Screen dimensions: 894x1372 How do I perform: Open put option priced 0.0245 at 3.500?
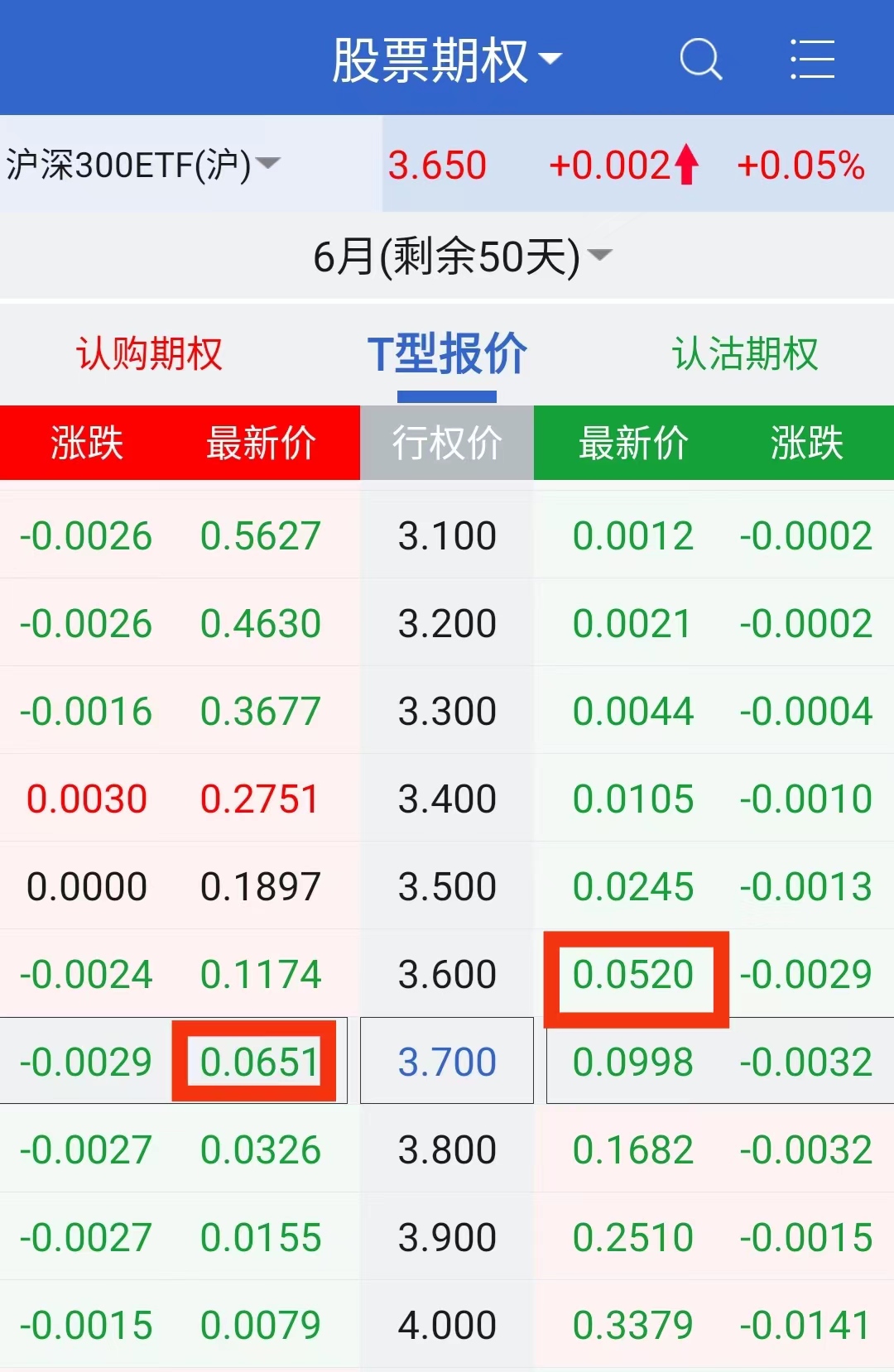coord(633,886)
